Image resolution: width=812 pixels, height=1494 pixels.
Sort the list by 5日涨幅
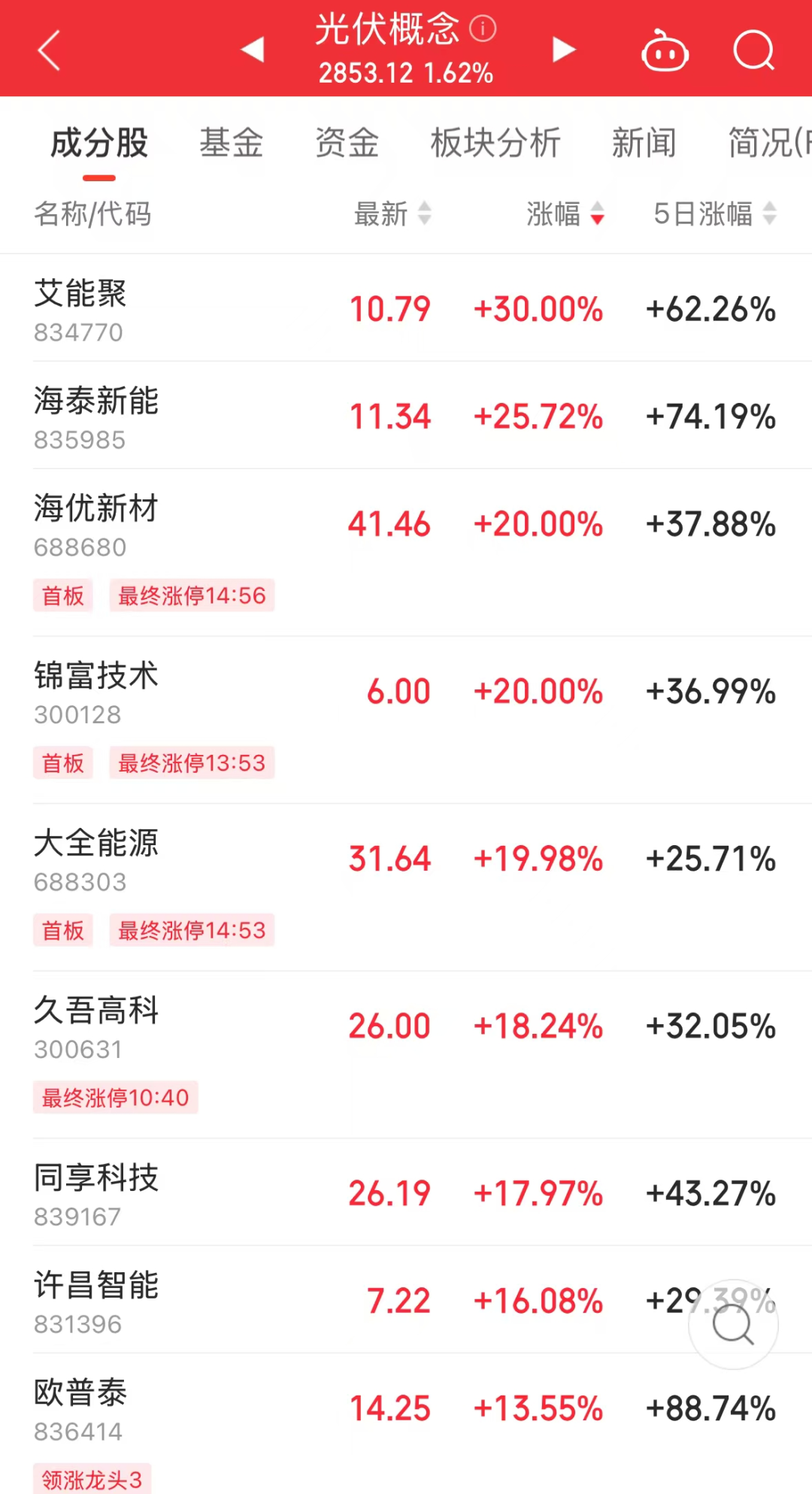[x=714, y=214]
